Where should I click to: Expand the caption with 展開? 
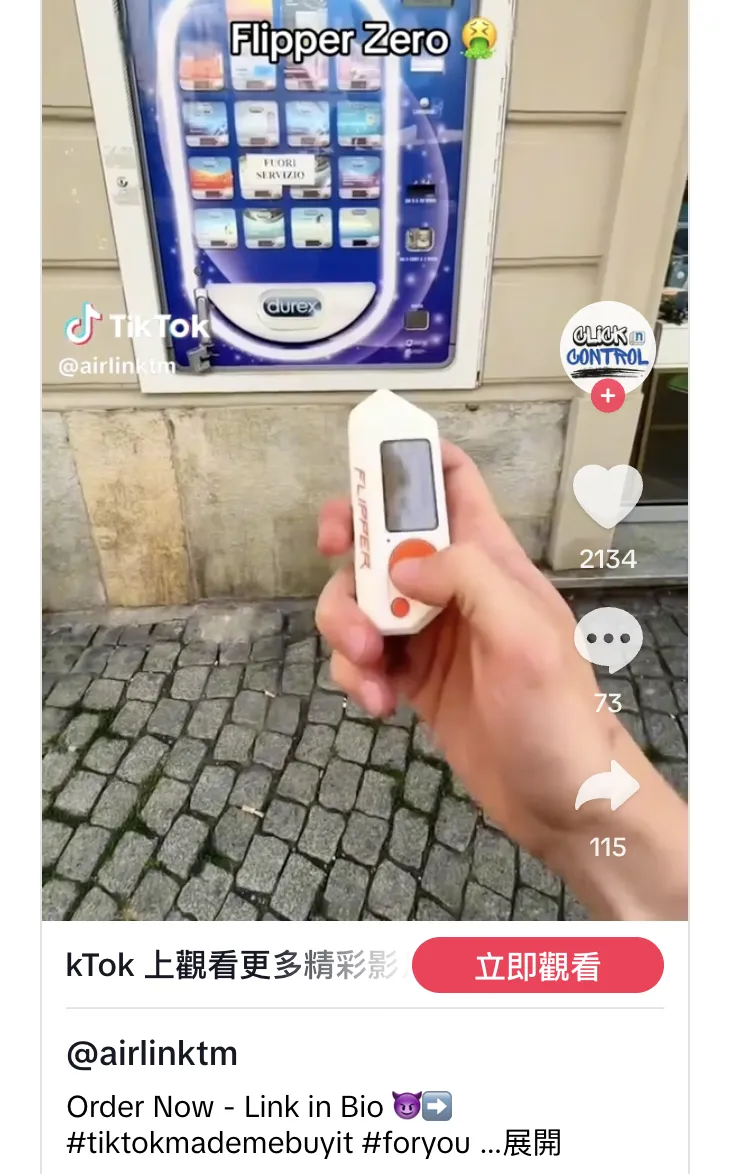[532, 1142]
